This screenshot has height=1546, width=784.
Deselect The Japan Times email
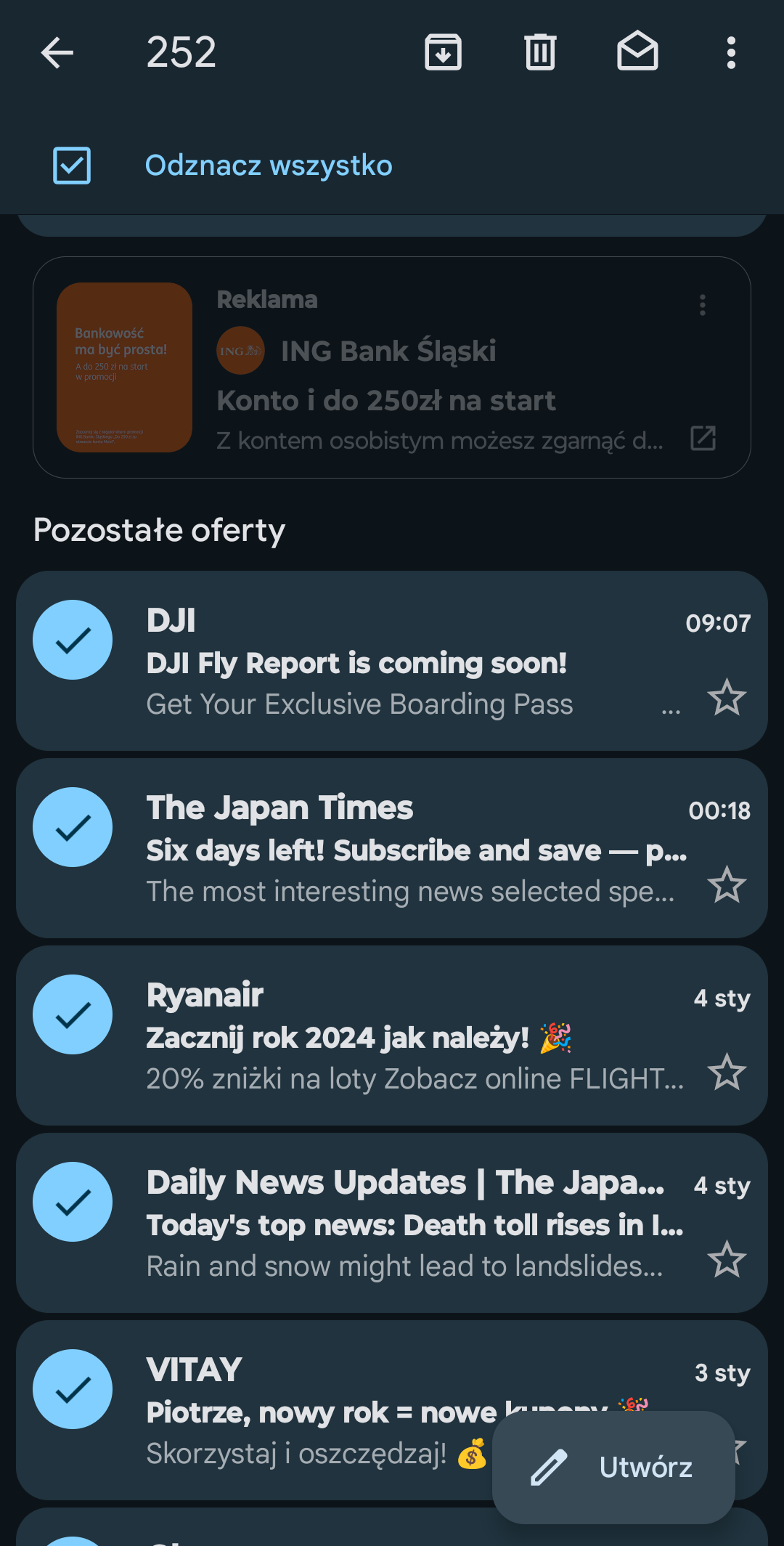73,827
